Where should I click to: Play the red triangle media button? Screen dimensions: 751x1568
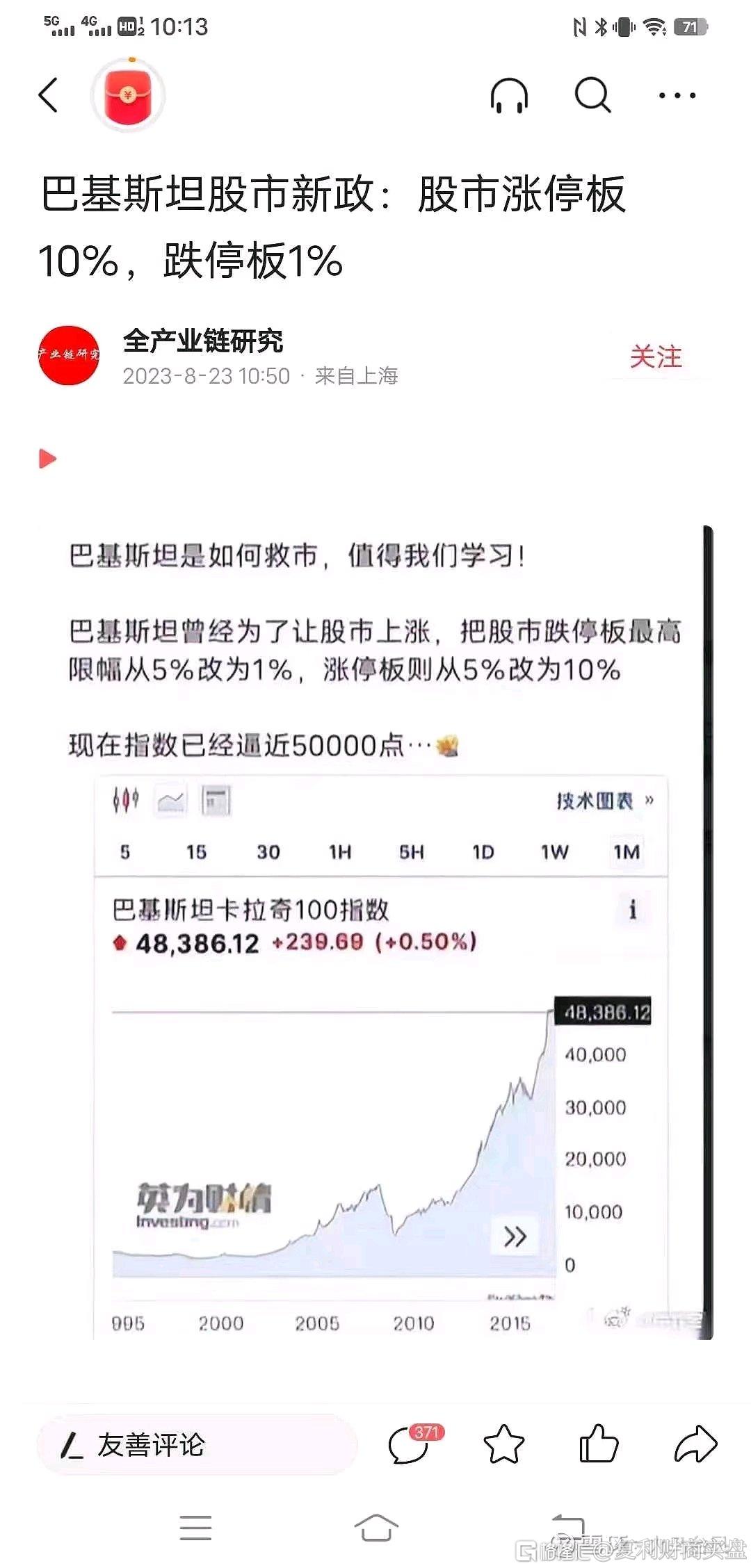point(47,459)
